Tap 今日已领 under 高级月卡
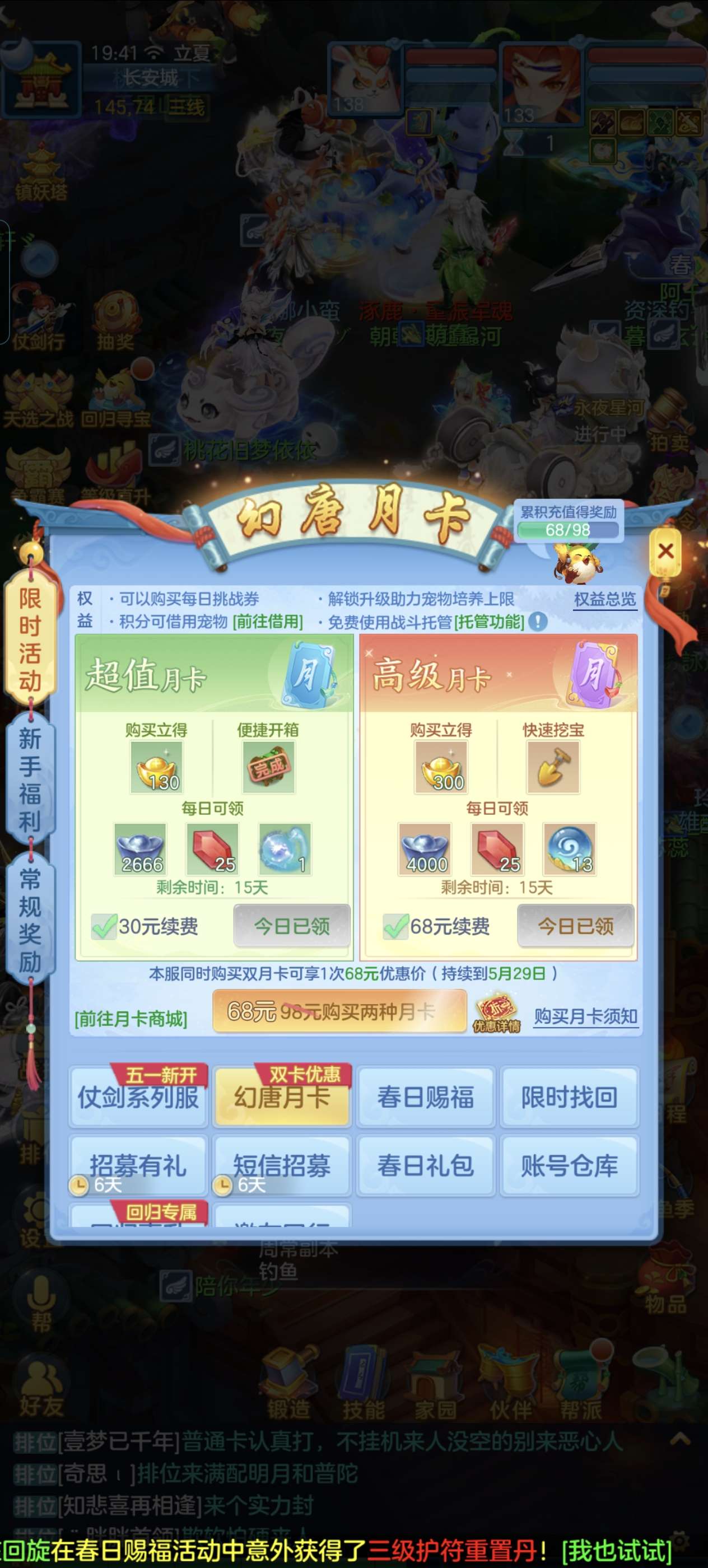708x1568 pixels. pyautogui.click(x=576, y=926)
